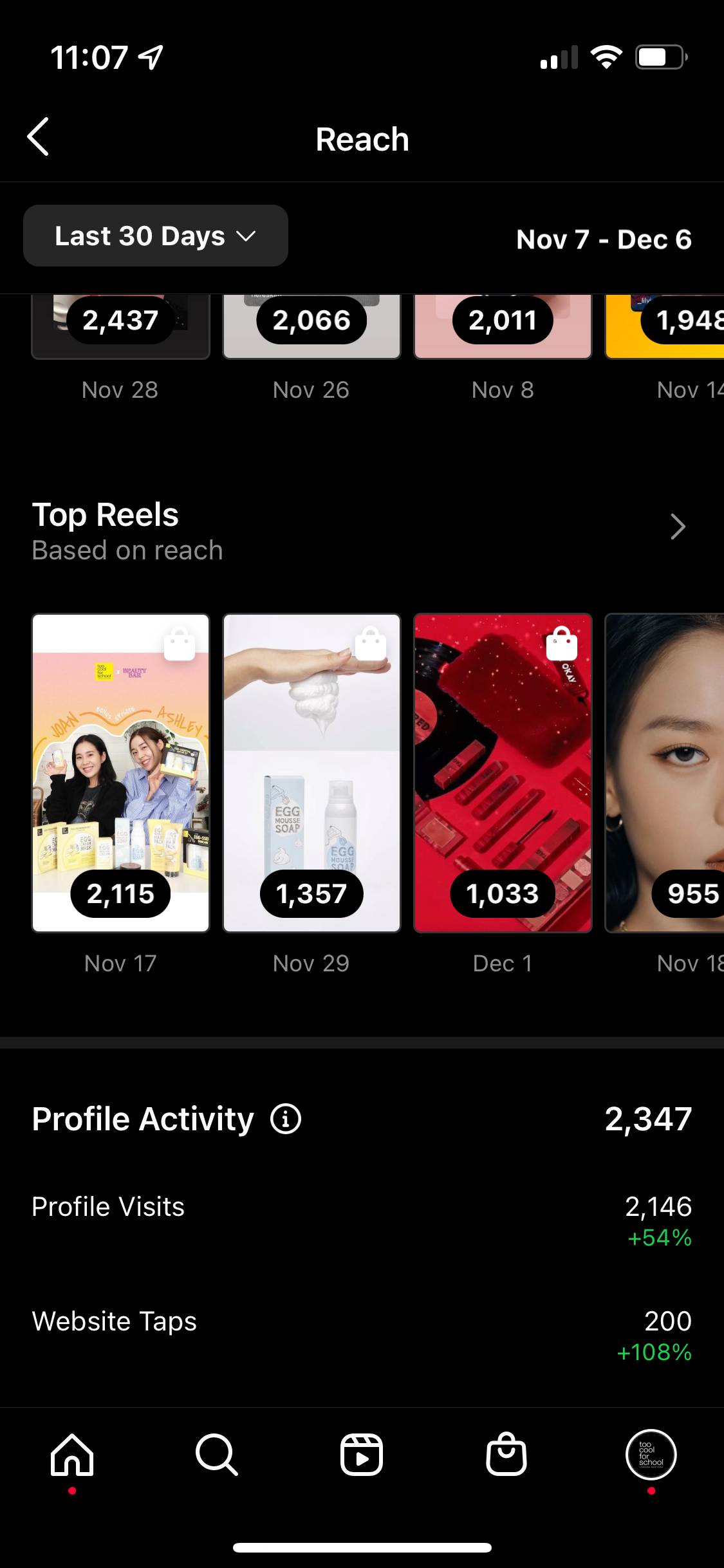
Task: Open the top post from Nov 28
Action: pos(120,326)
